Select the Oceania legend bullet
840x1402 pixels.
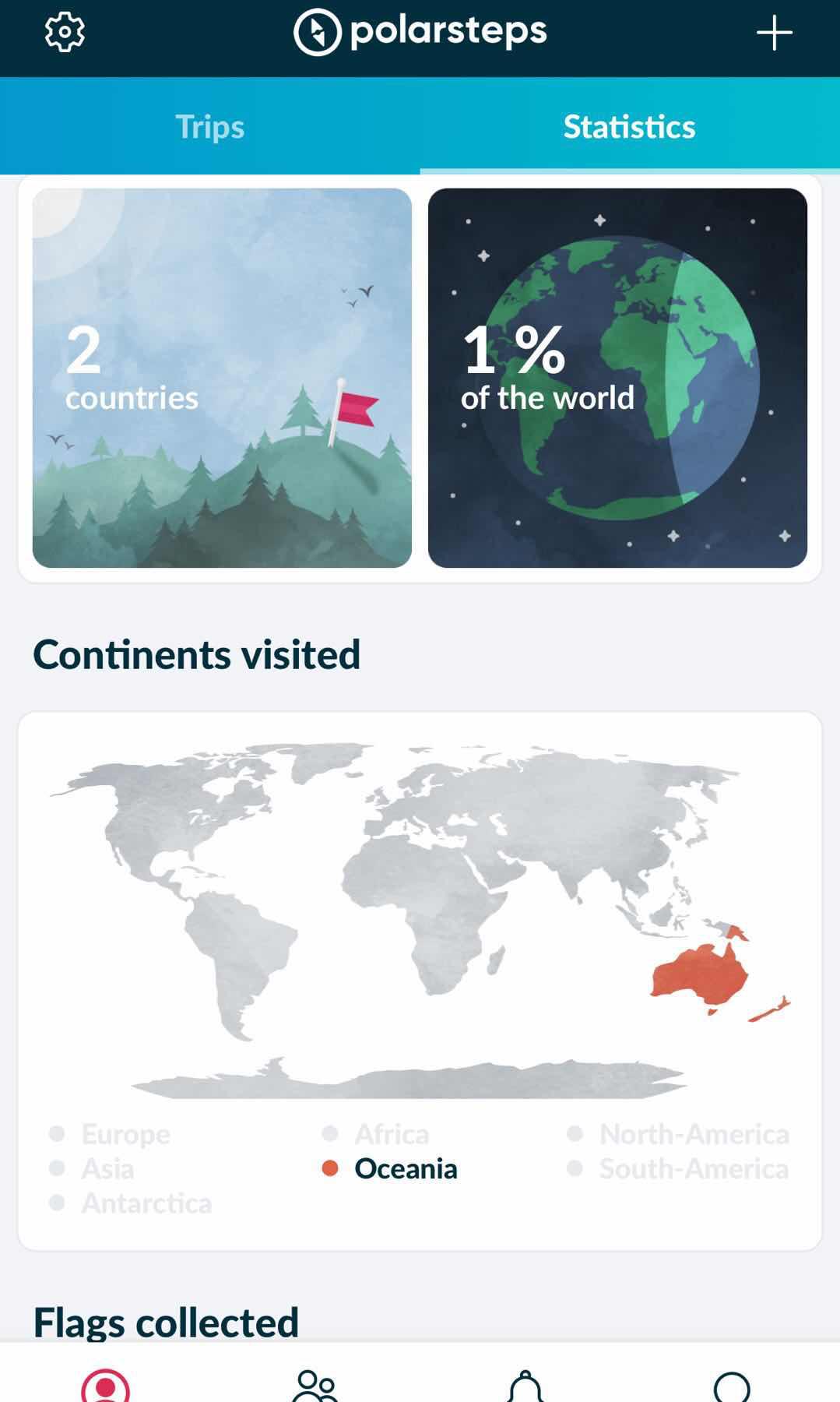[330, 1168]
